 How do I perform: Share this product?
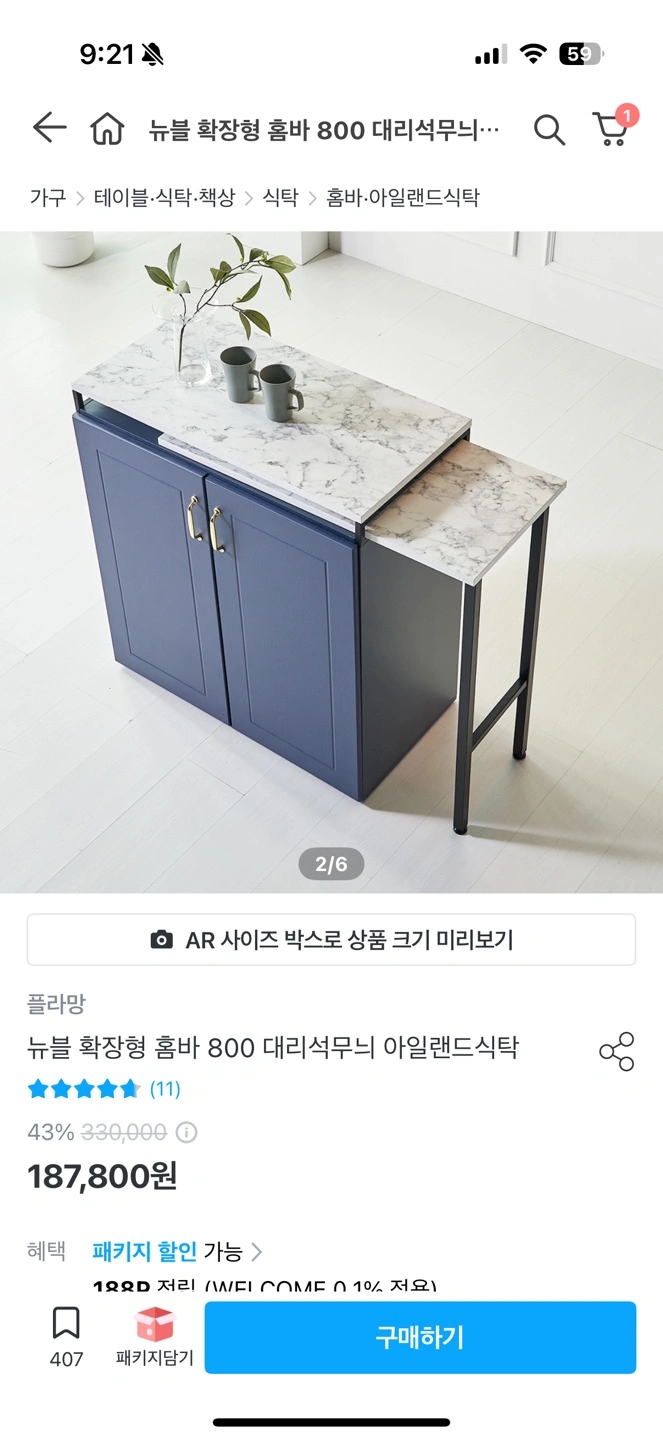(x=616, y=1052)
